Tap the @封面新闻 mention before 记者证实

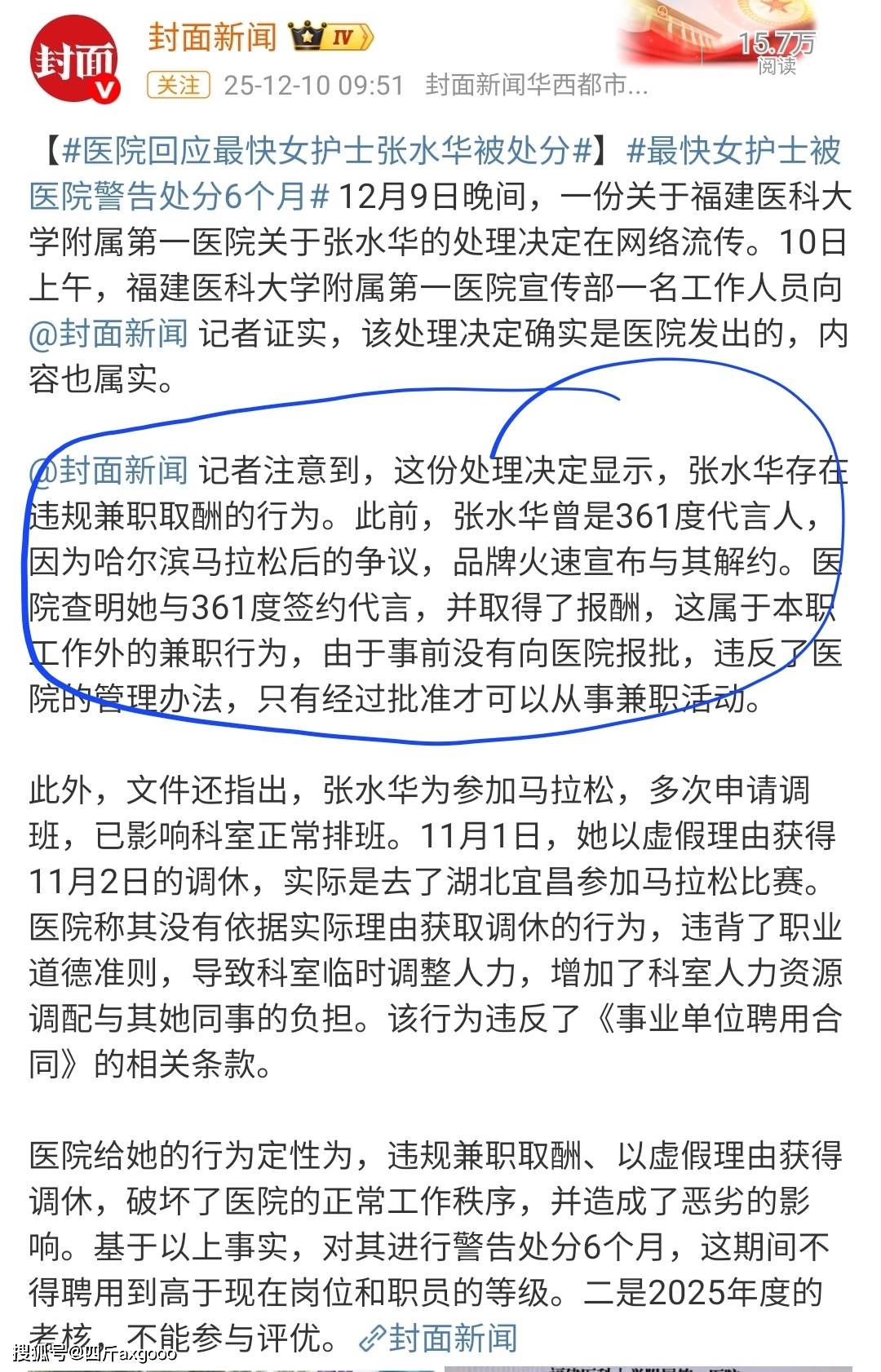108,334
